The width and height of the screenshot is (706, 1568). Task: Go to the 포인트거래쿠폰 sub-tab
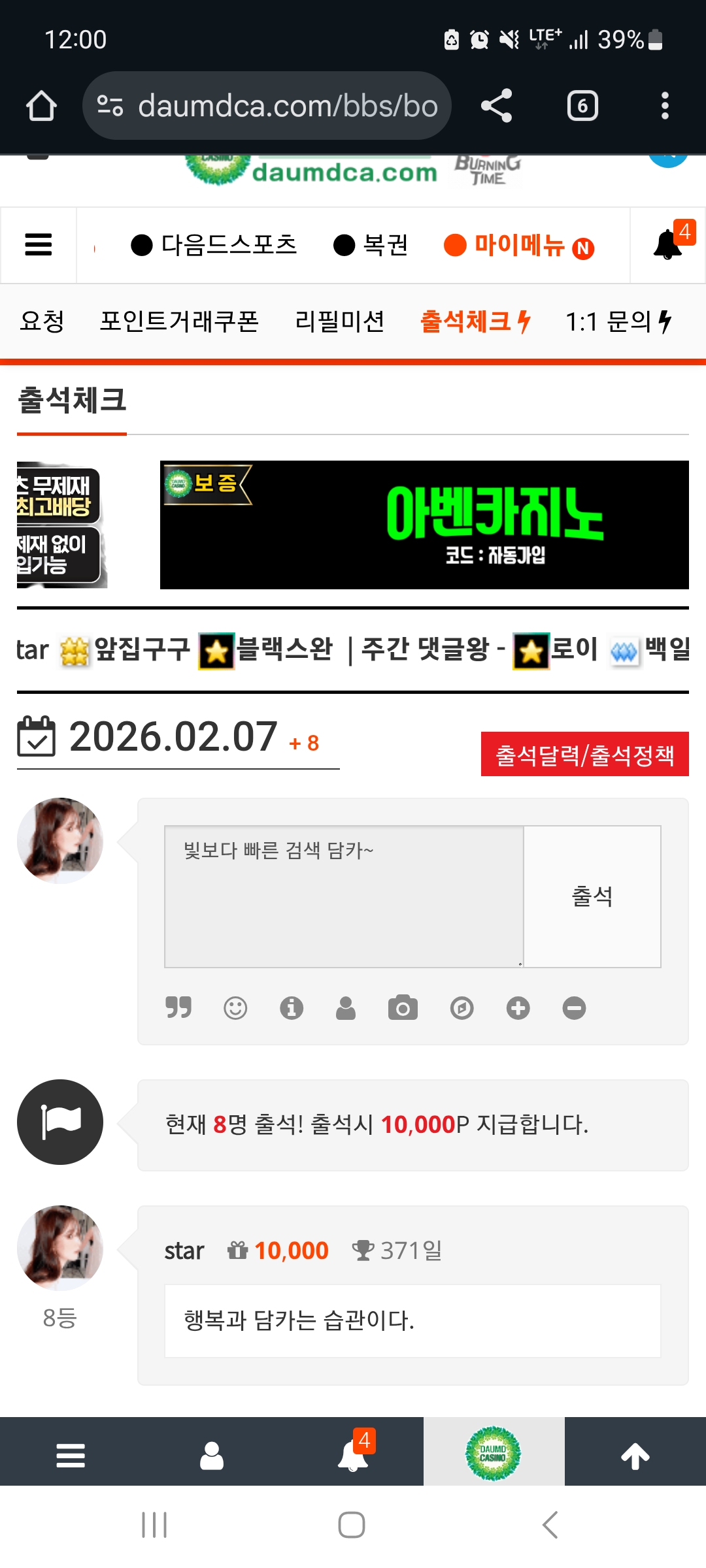179,321
